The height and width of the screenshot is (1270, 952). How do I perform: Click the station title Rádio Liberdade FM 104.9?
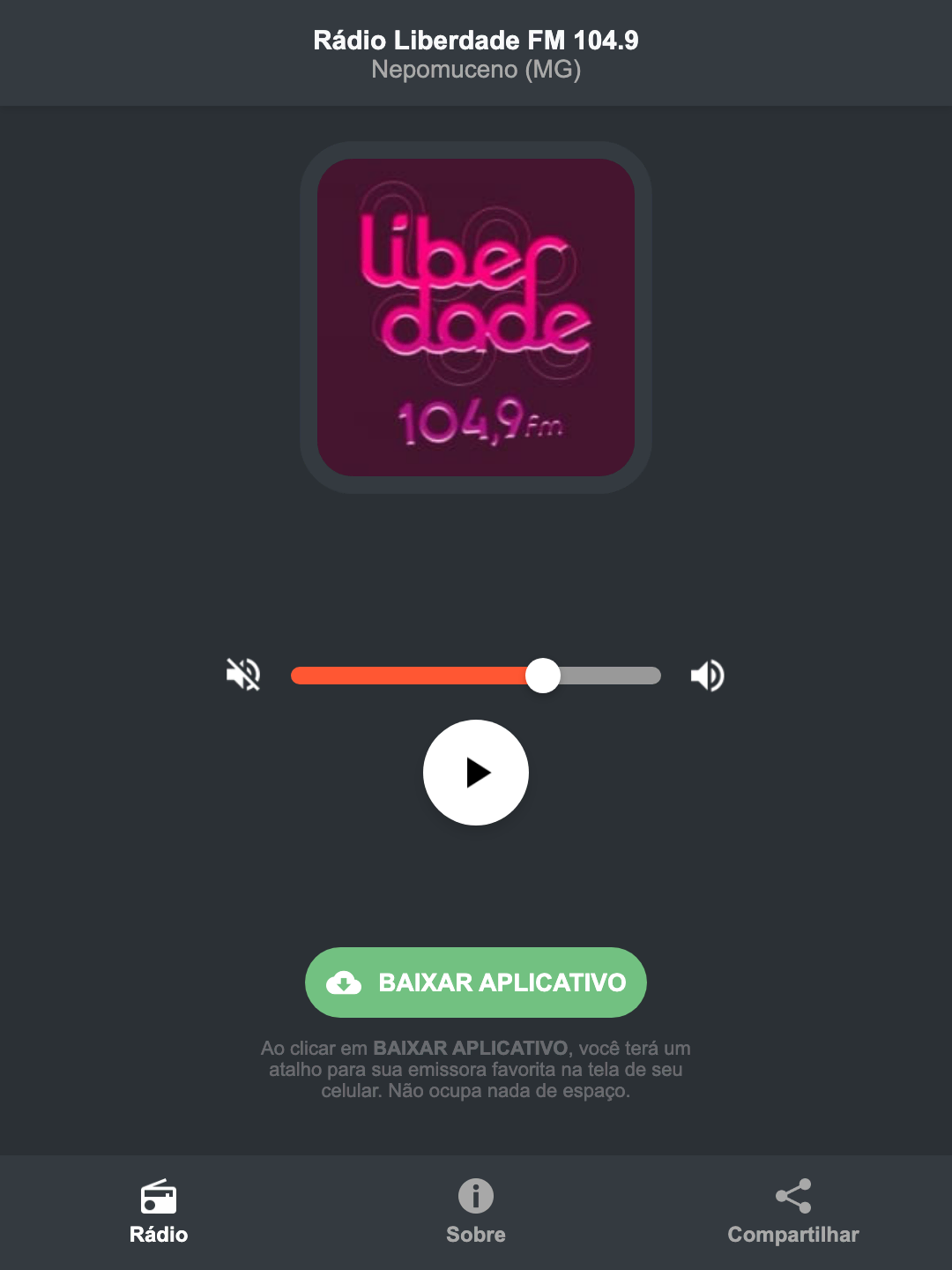pos(475,39)
